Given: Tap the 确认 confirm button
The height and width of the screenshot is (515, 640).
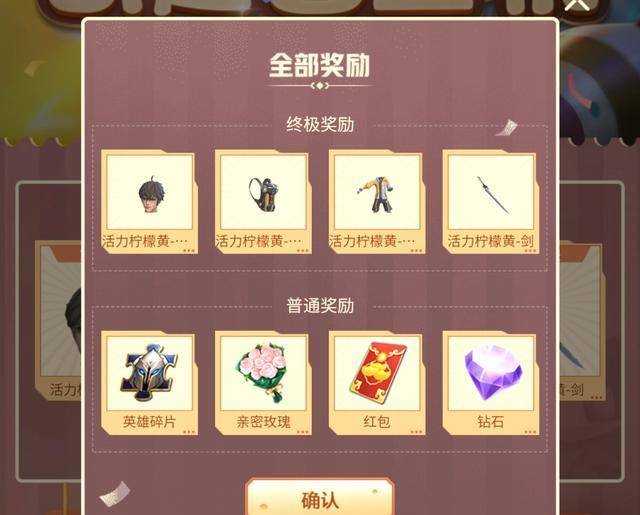Looking at the screenshot, I should 319,499.
